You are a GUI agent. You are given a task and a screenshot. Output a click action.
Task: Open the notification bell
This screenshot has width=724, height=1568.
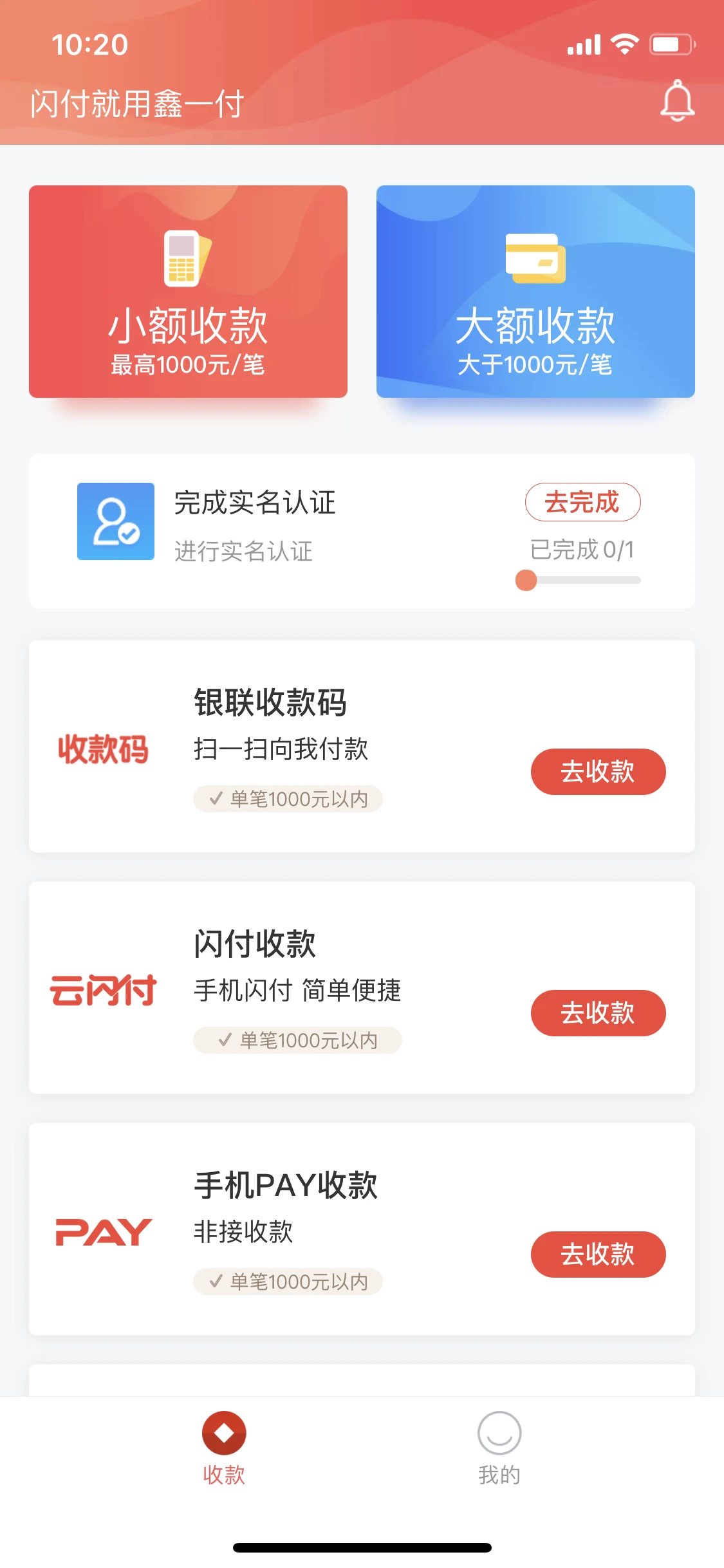[x=675, y=101]
